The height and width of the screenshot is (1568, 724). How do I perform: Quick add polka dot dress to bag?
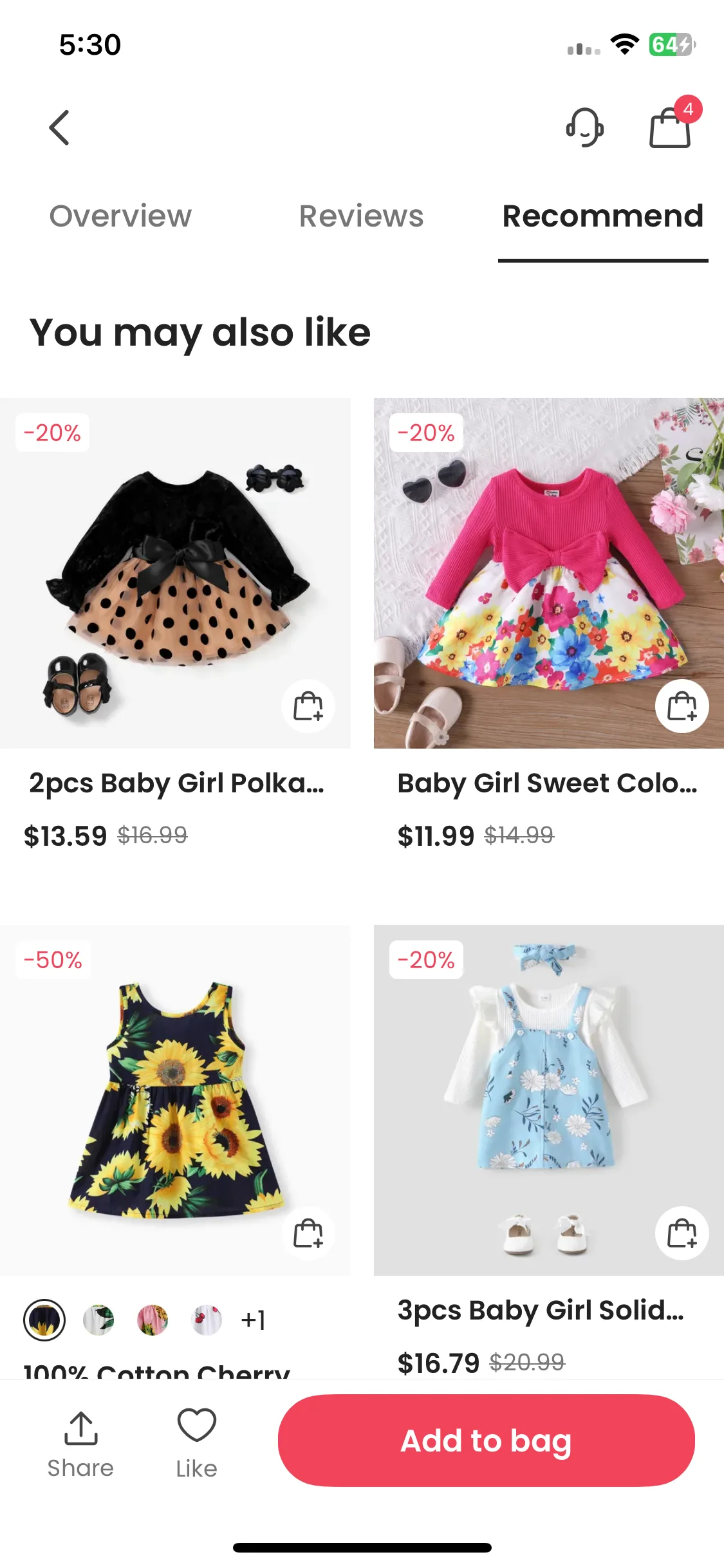(308, 706)
